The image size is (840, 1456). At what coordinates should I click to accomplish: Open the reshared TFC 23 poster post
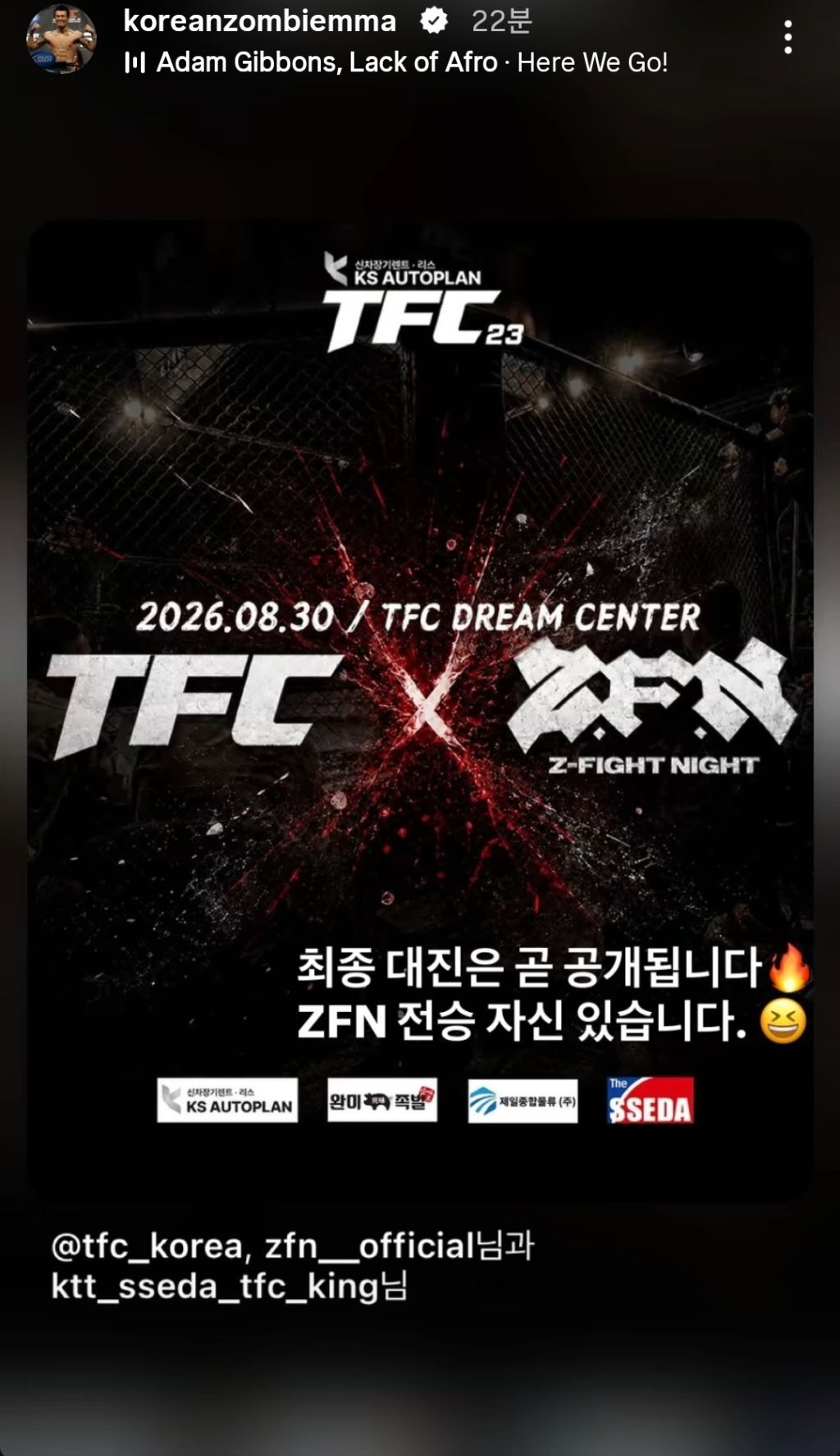(x=420, y=712)
